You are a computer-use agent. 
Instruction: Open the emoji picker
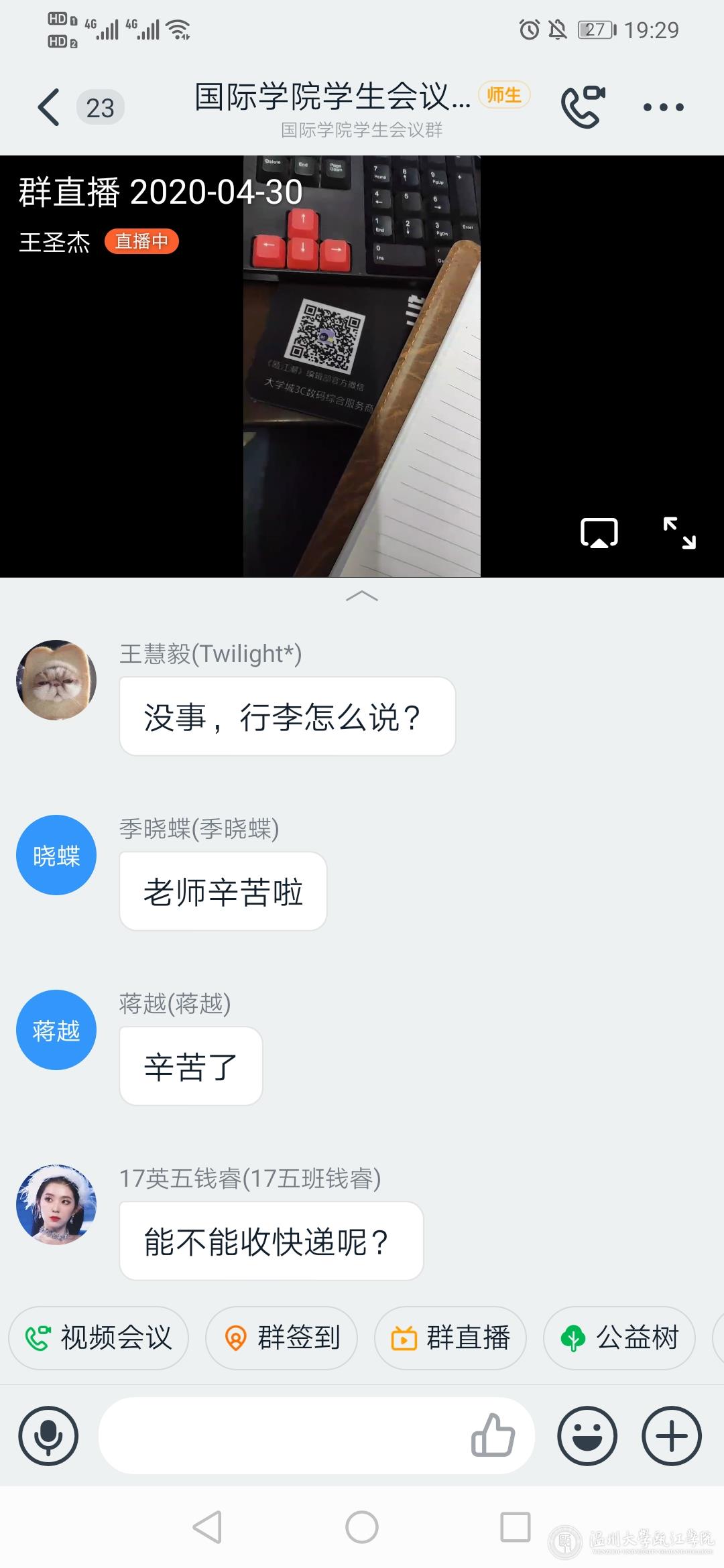tap(587, 1435)
